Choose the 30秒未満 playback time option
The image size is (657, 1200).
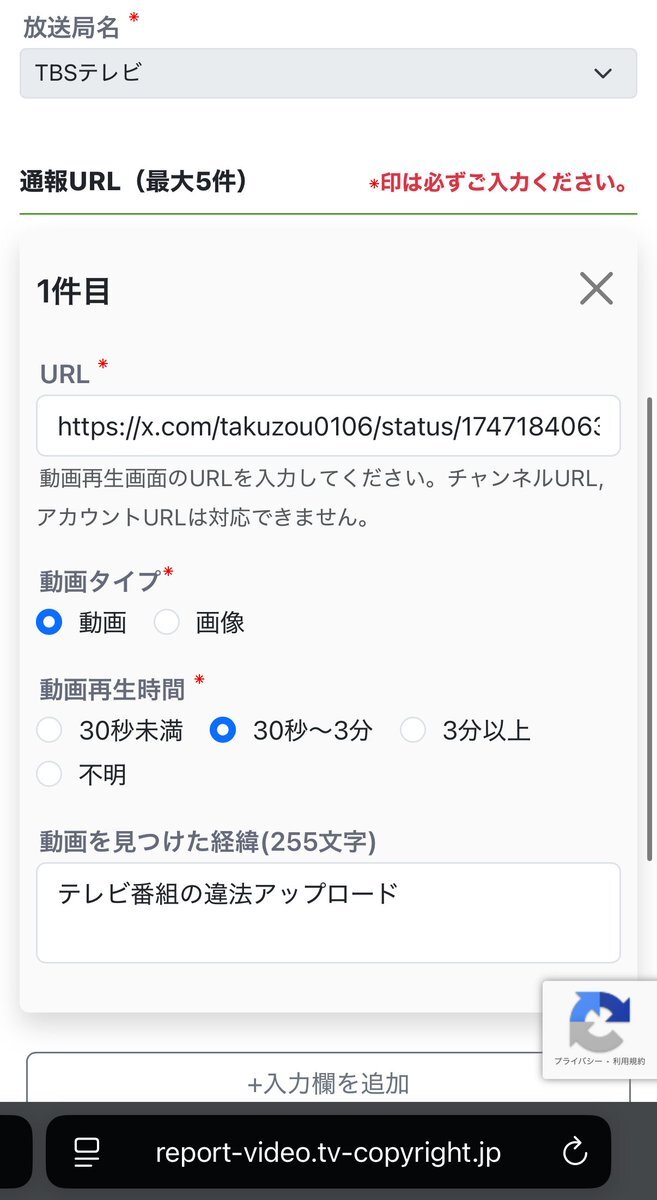(50, 731)
